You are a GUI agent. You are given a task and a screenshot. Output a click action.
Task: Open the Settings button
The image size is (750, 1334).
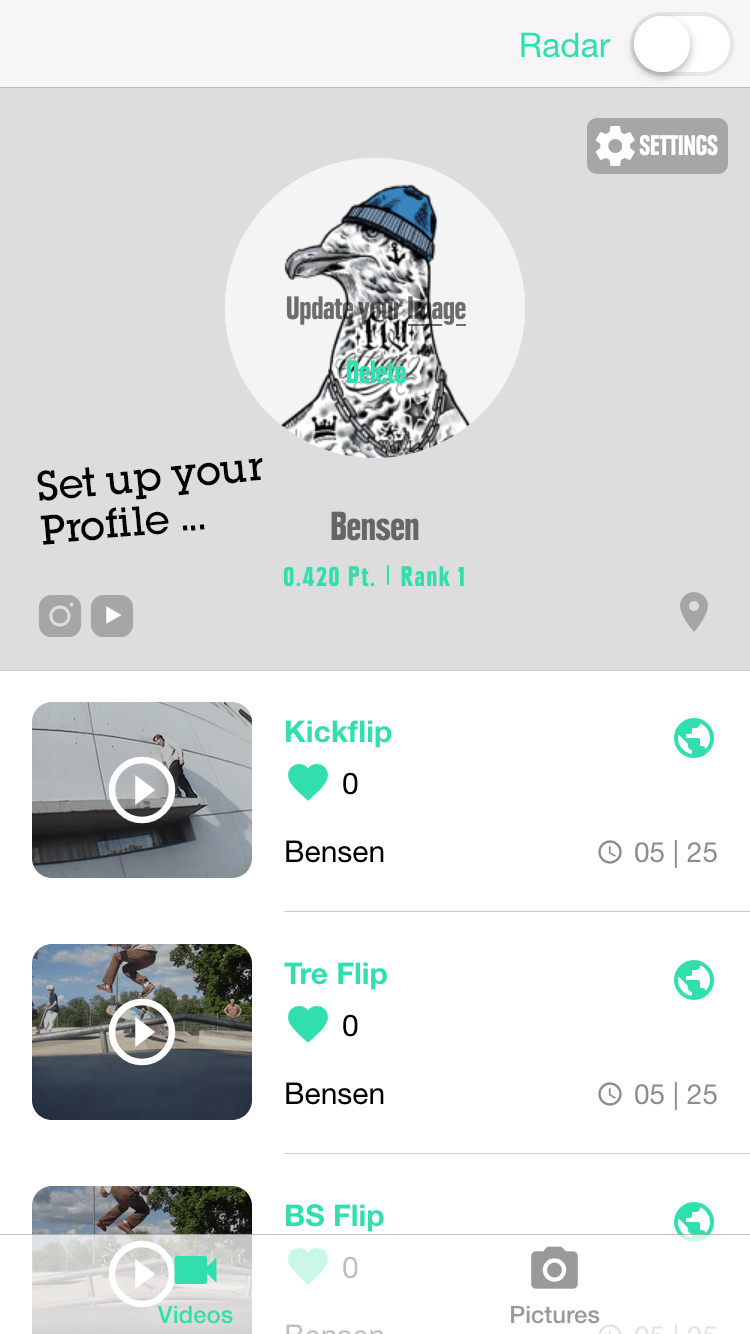(657, 146)
